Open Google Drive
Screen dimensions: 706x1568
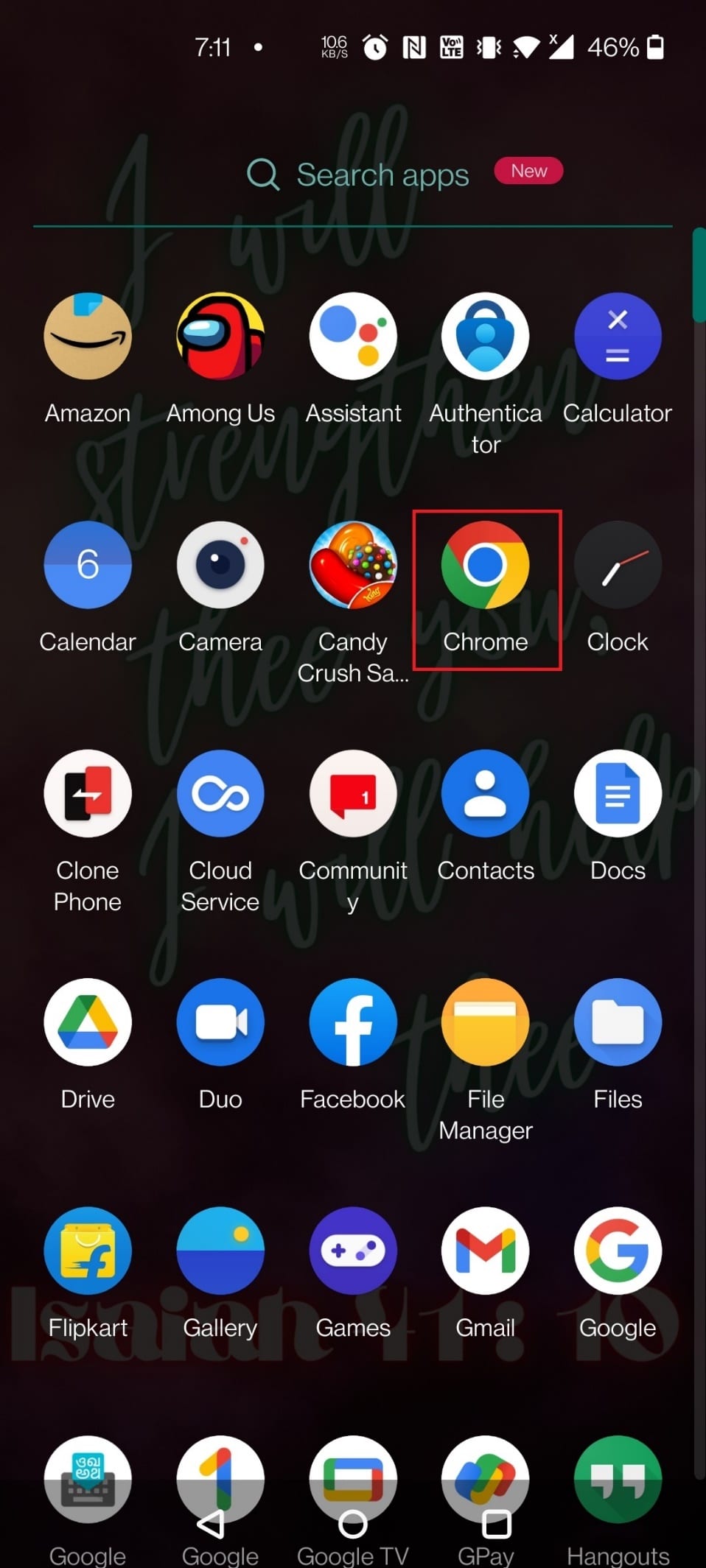pos(88,1022)
